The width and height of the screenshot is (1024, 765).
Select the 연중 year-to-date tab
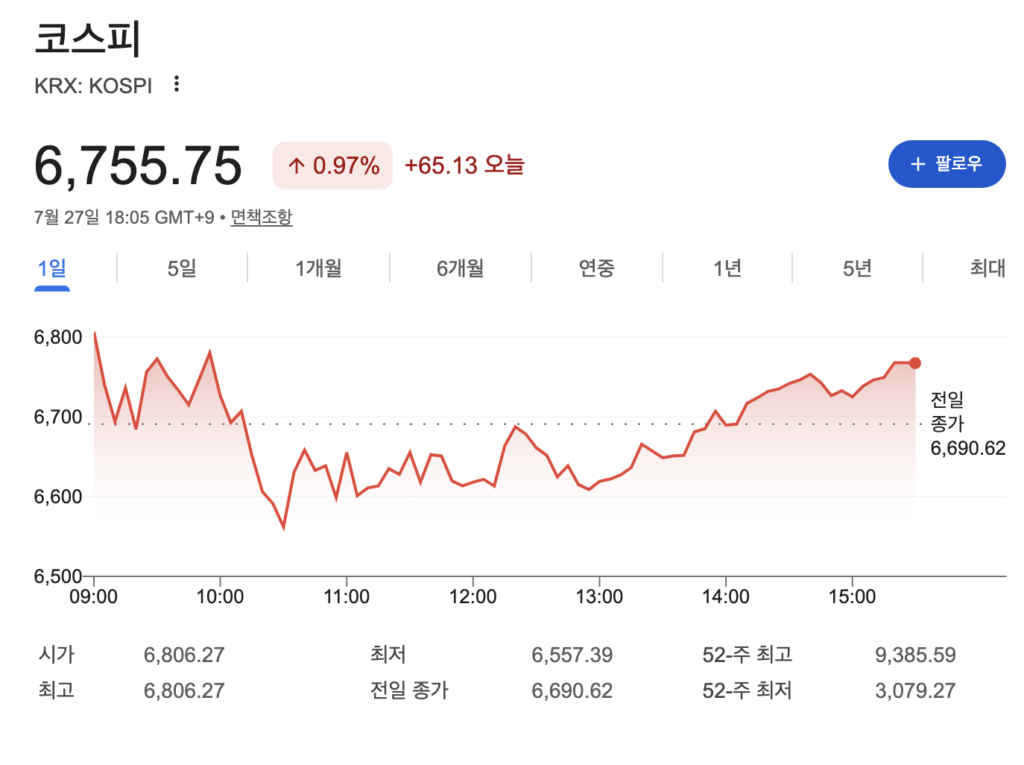597,268
